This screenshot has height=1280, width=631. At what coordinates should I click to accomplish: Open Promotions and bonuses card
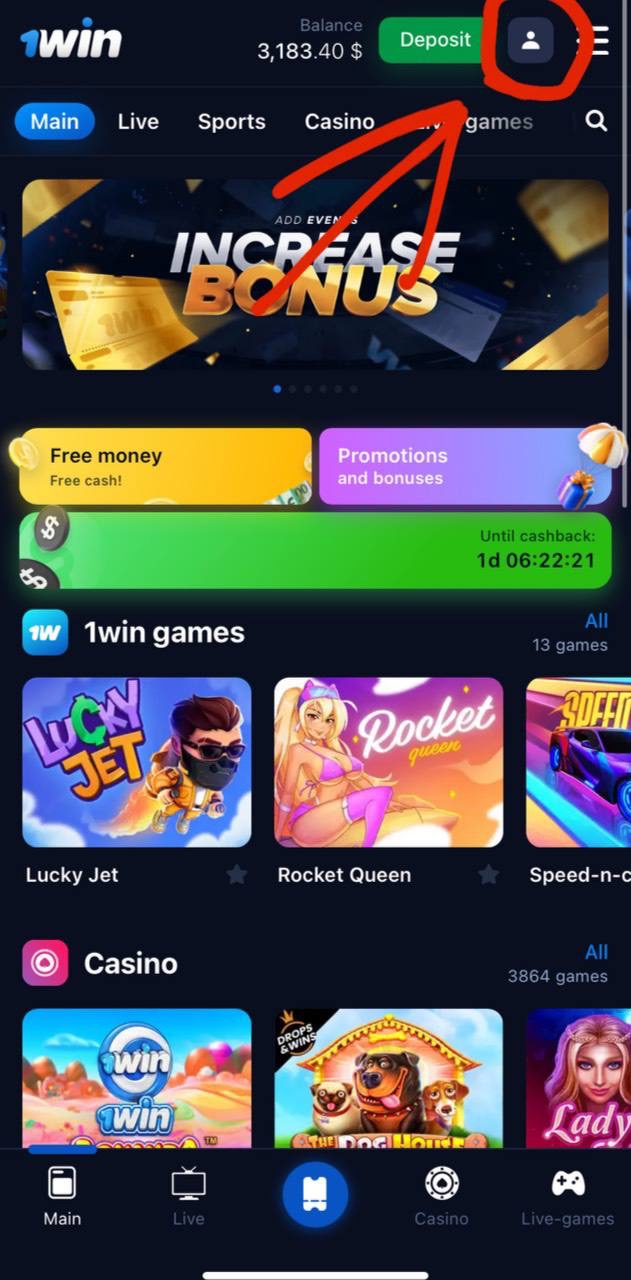click(464, 466)
